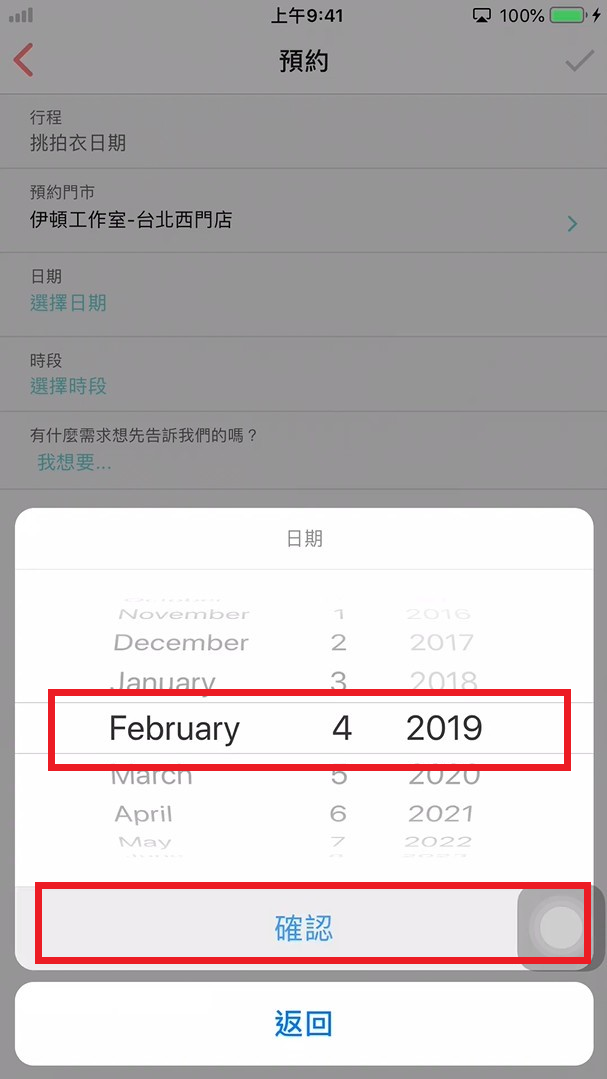Tap the AssistiveTouch floating button
Image resolution: width=607 pixels, height=1079 pixels.
pos(561,928)
